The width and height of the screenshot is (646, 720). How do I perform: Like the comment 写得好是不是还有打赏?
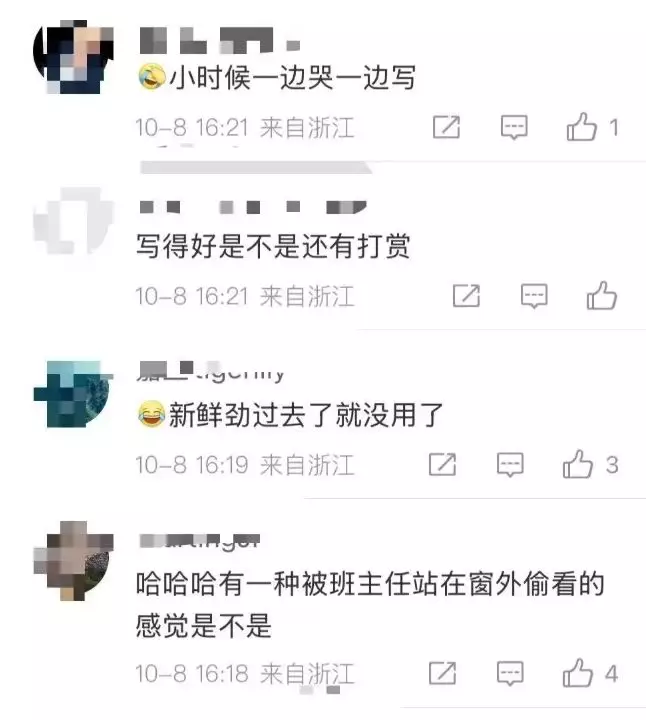[602, 296]
